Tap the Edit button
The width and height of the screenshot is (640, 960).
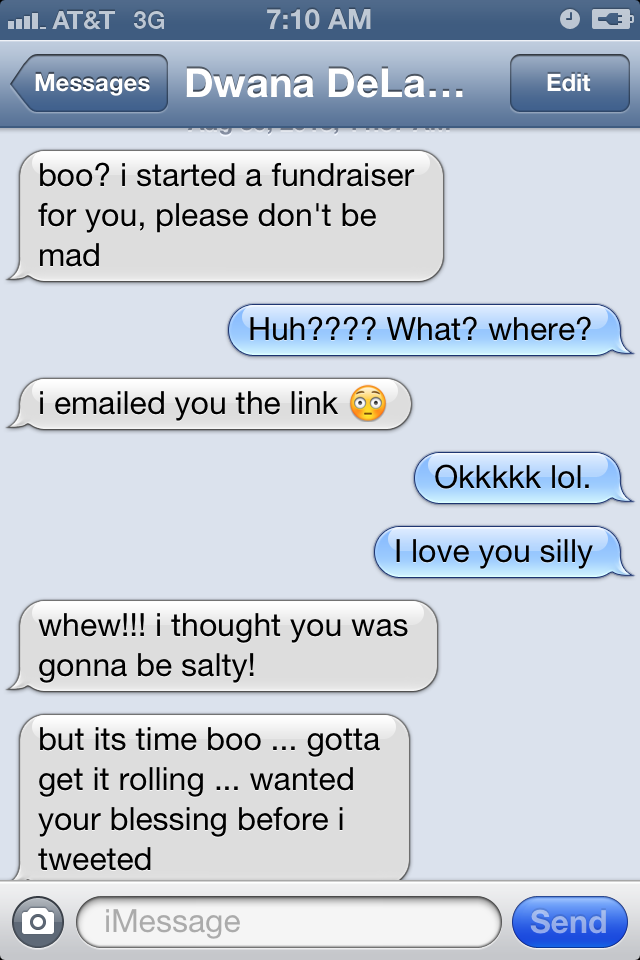click(568, 84)
